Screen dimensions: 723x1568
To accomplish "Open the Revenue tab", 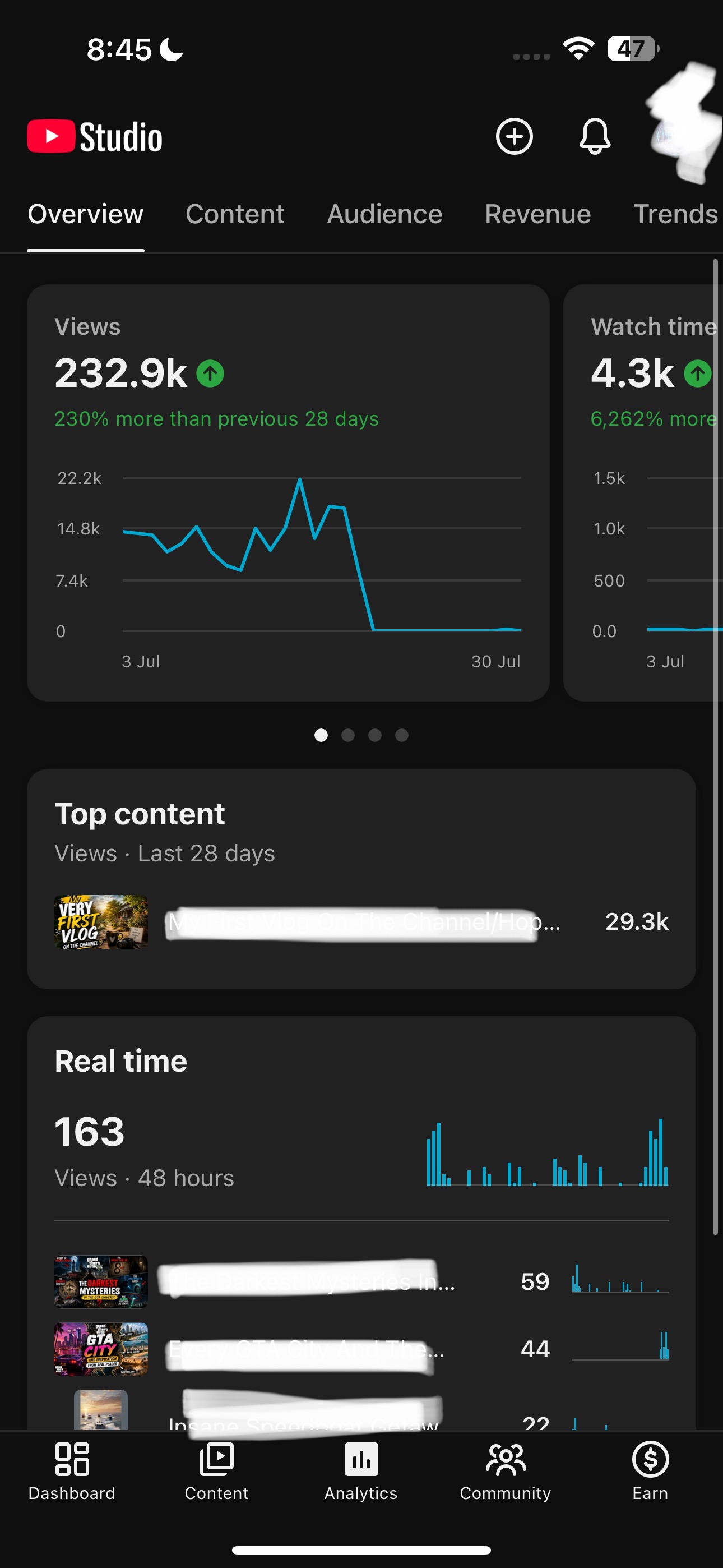I will [x=538, y=214].
